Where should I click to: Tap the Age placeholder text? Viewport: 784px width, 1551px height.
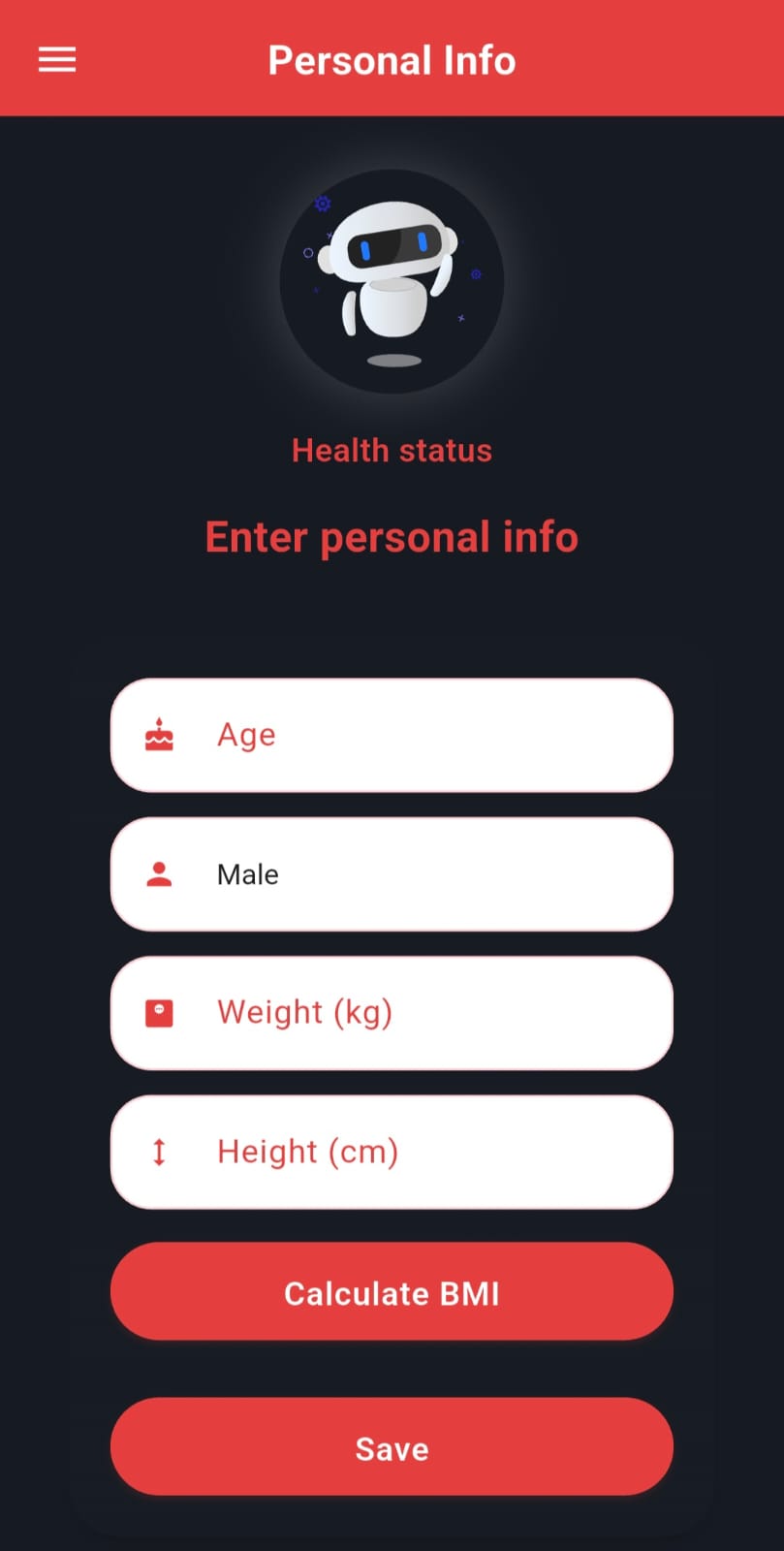[x=246, y=735]
